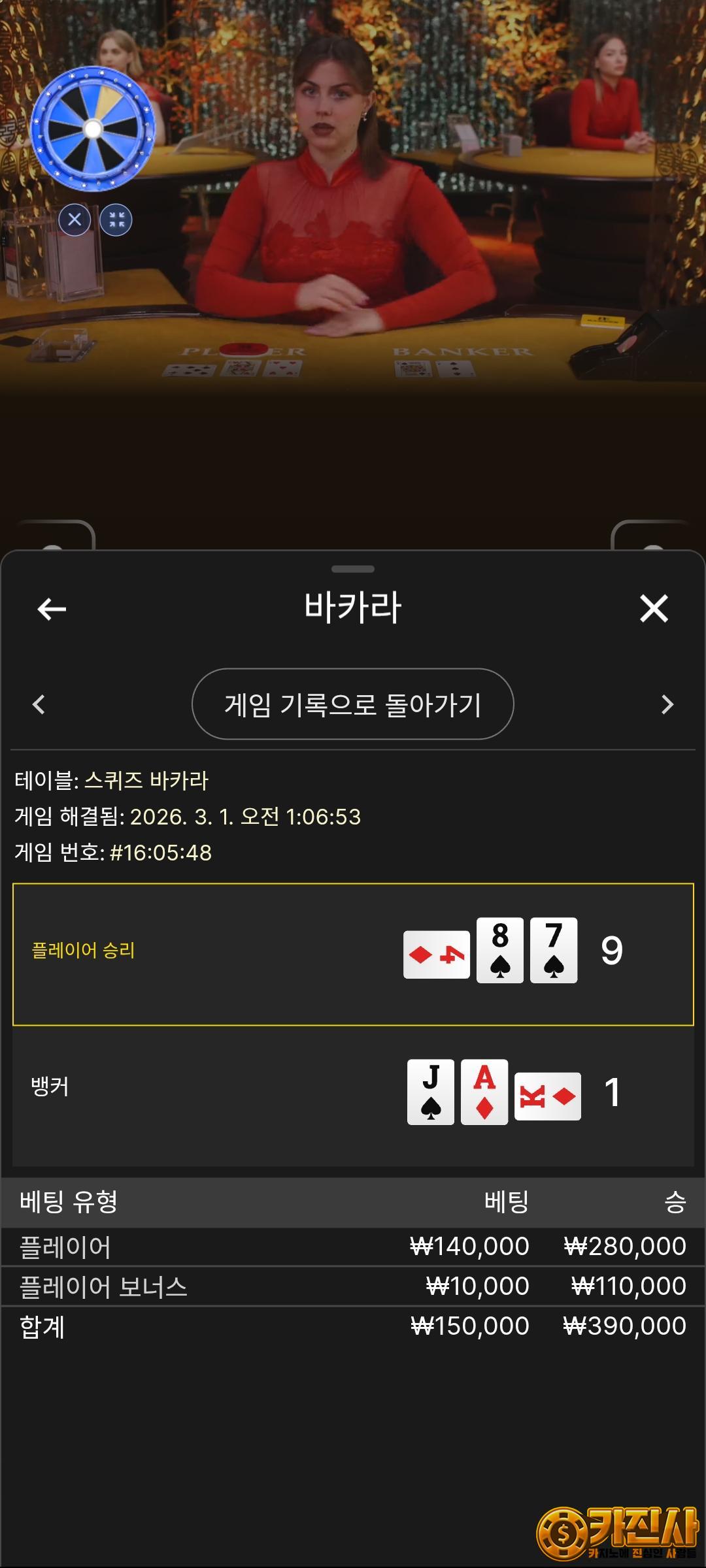Go back with the arrow beside 바카라
The width and height of the screenshot is (706, 1568).
point(52,609)
